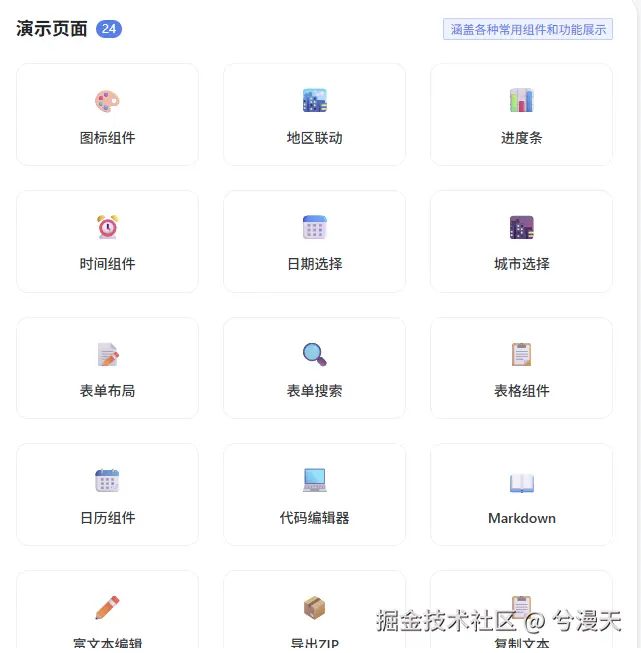The height and width of the screenshot is (653, 641).
Task: Open the 图标组件 card
Action: point(107,115)
